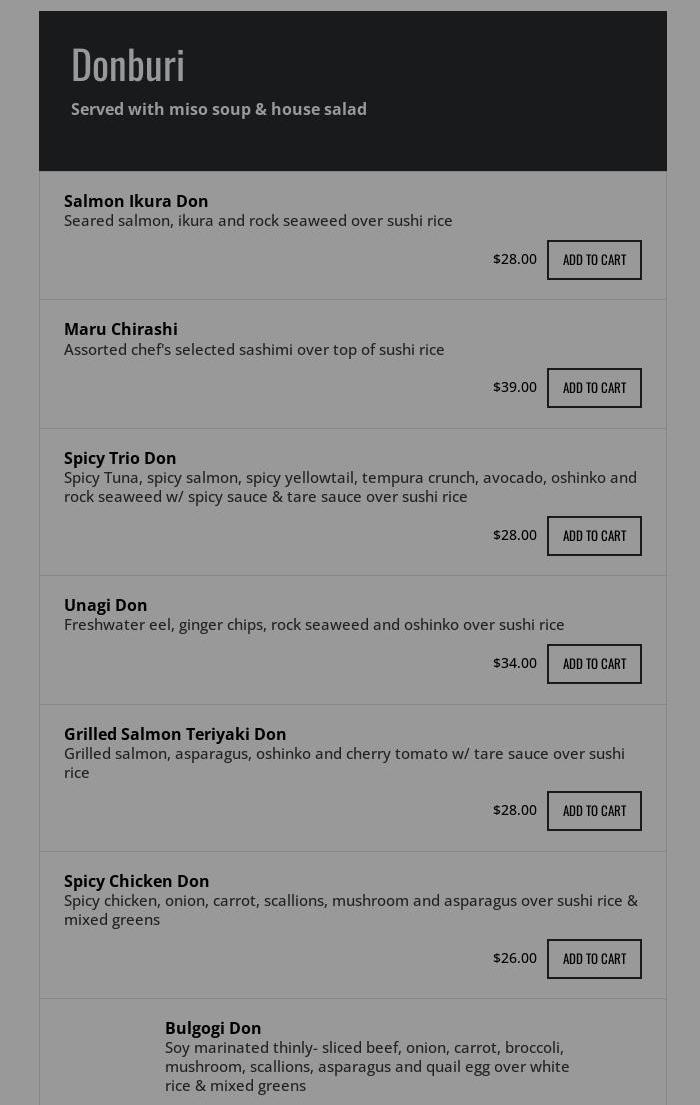Image resolution: width=700 pixels, height=1105 pixels.
Task: Add Unagi Don to cart
Action: (594, 664)
